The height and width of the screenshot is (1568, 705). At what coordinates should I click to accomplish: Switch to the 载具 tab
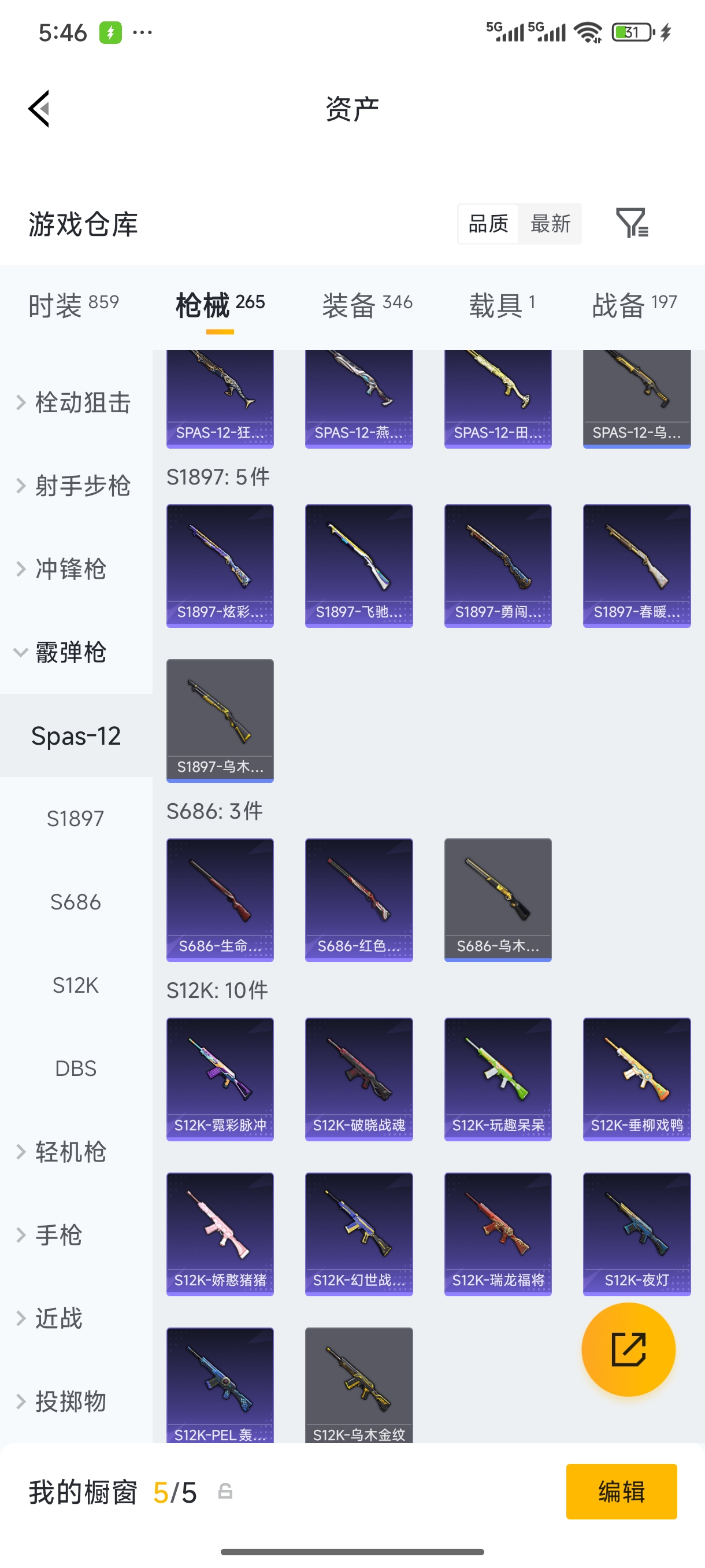[502, 304]
